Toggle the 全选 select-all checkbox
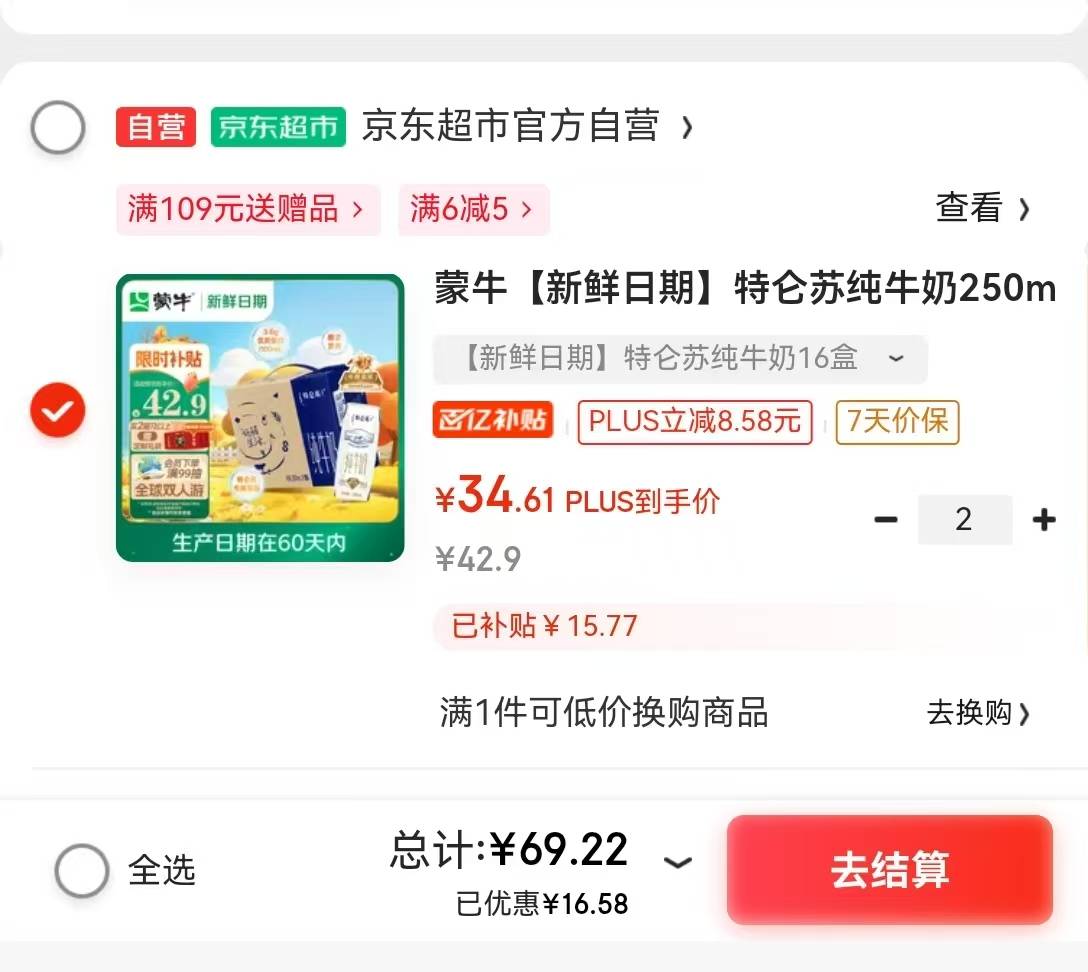The height and width of the screenshot is (972, 1088). coord(82,870)
